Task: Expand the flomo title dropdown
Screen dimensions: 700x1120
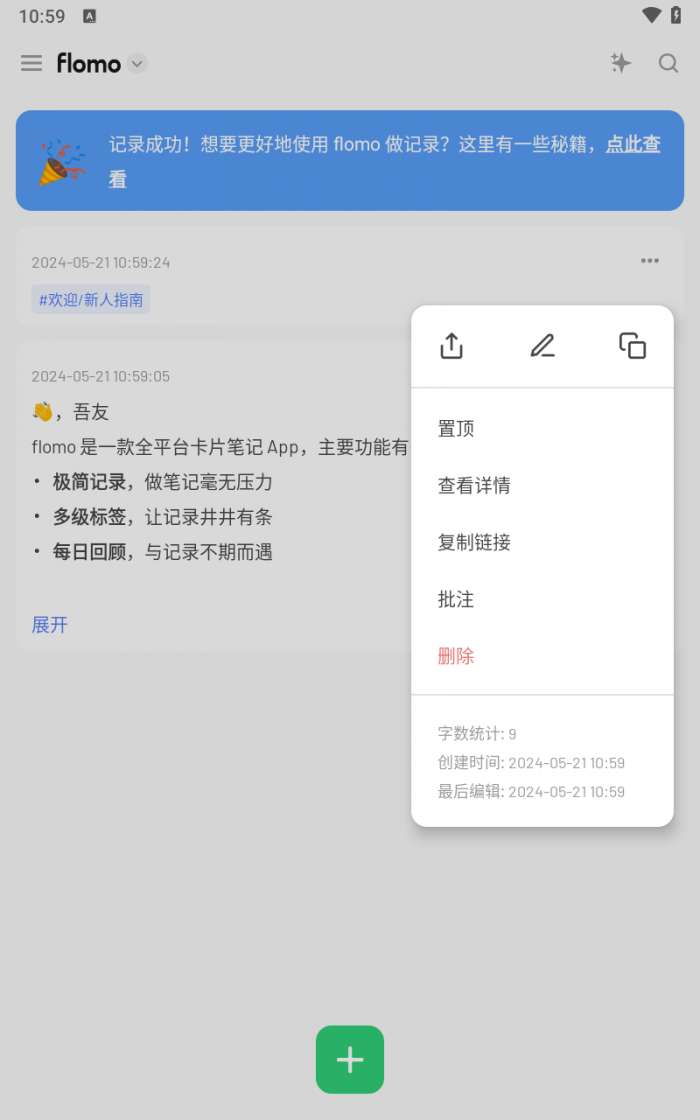Action: [137, 64]
